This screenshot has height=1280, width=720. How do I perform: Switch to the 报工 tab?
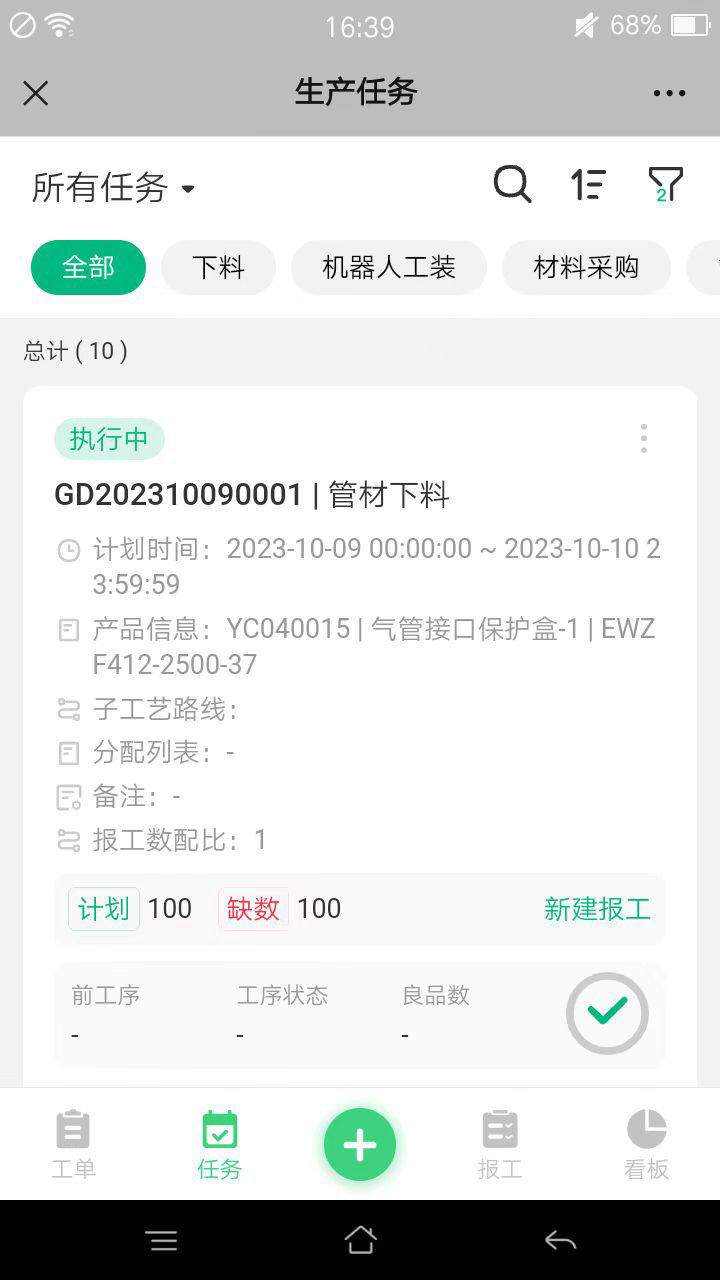click(x=500, y=1144)
